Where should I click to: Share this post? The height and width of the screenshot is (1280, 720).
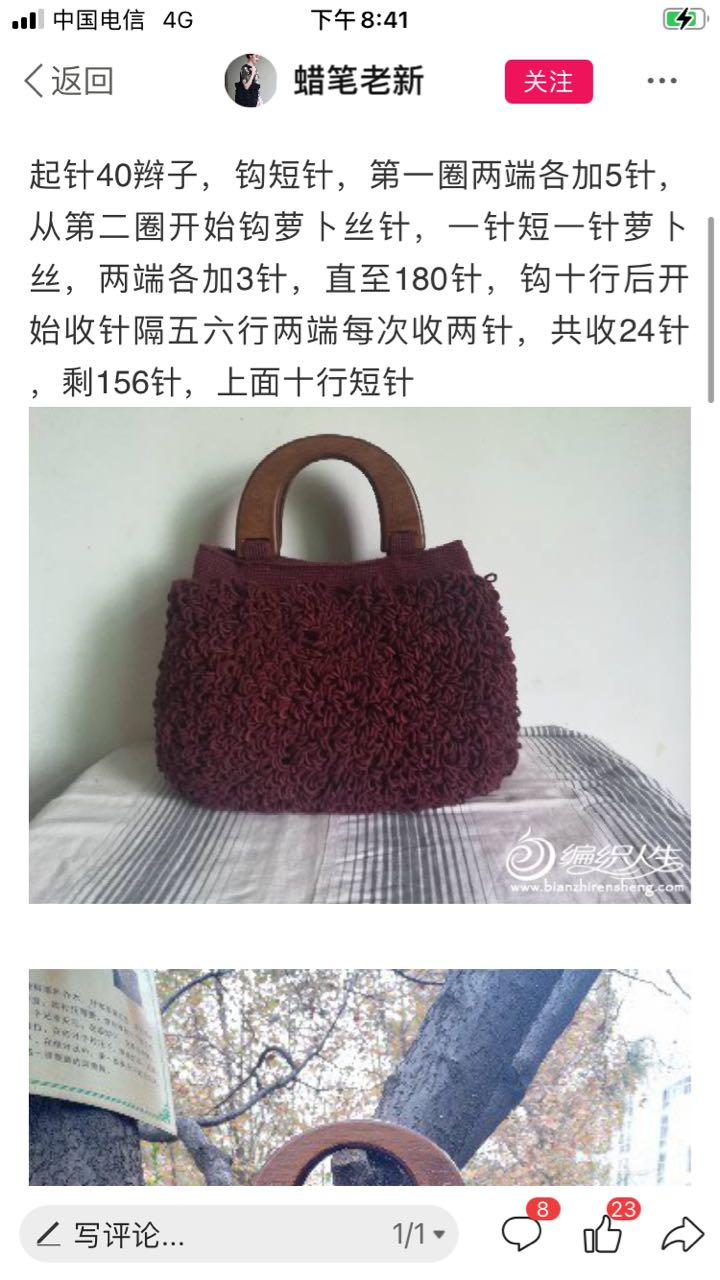click(x=682, y=1235)
